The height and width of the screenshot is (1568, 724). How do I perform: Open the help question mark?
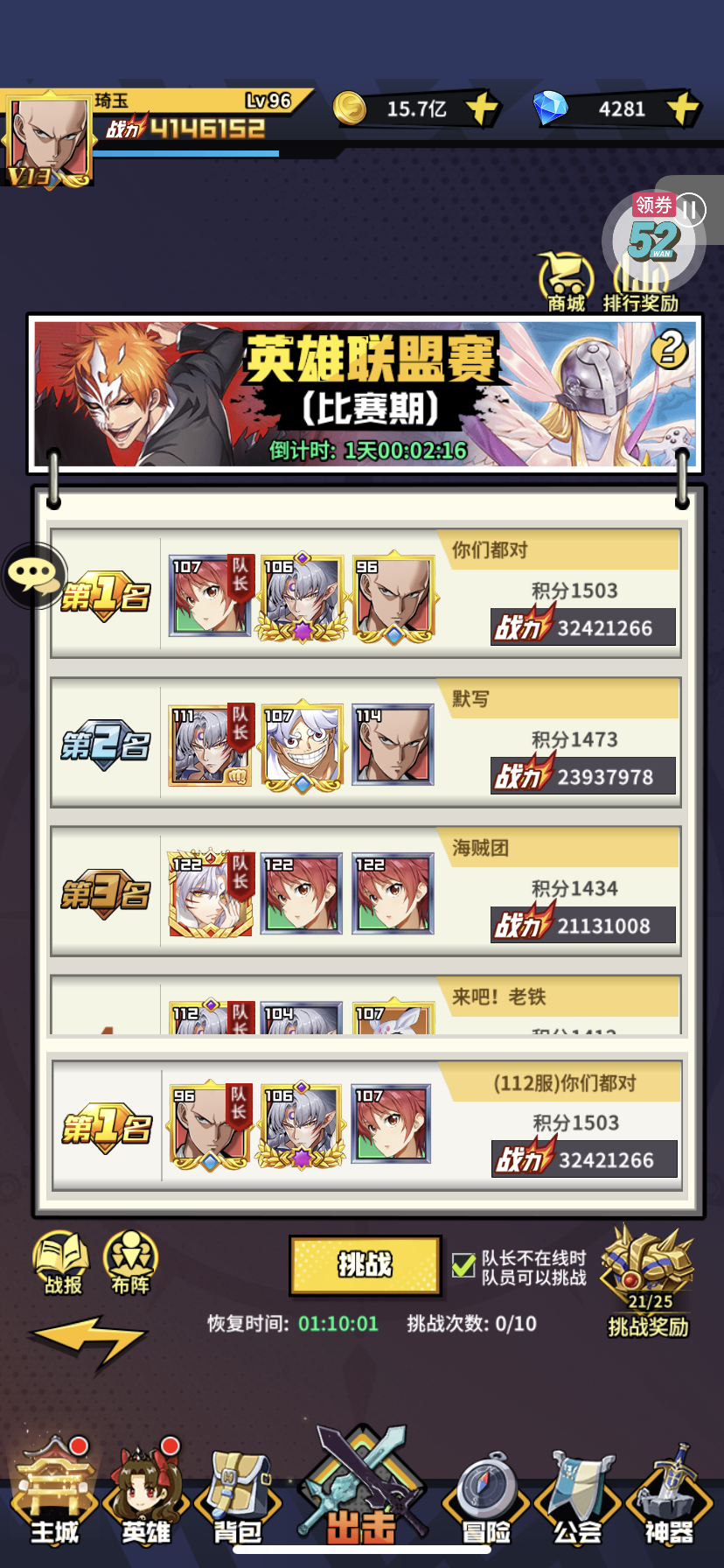point(669,349)
